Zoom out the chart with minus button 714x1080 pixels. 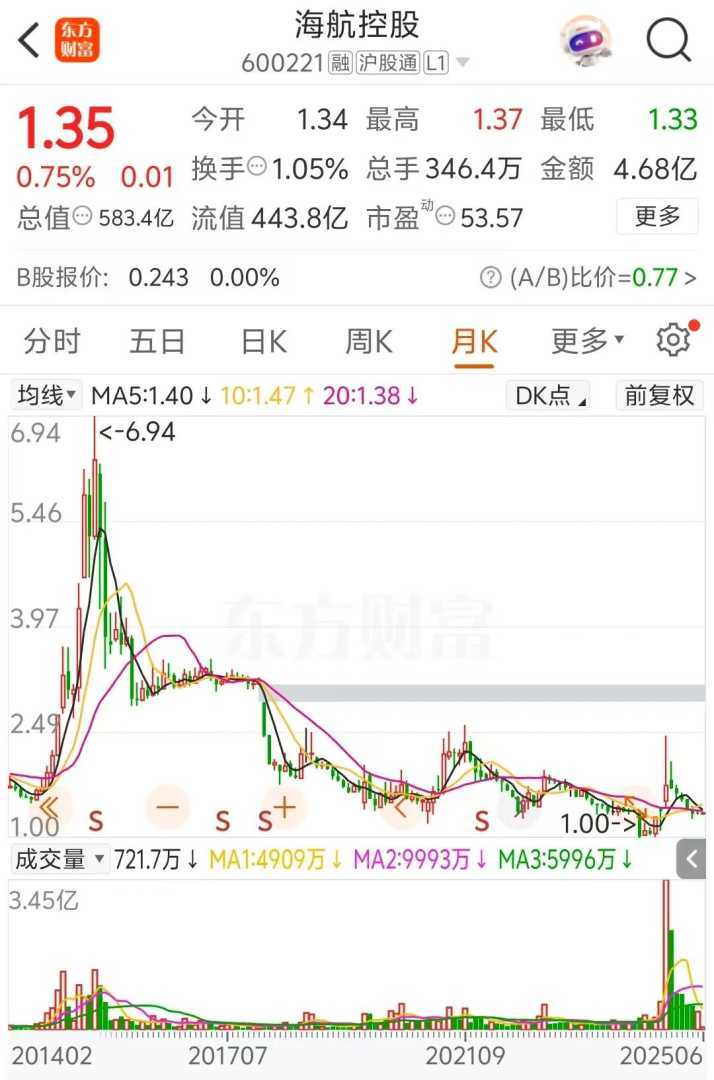coord(167,806)
